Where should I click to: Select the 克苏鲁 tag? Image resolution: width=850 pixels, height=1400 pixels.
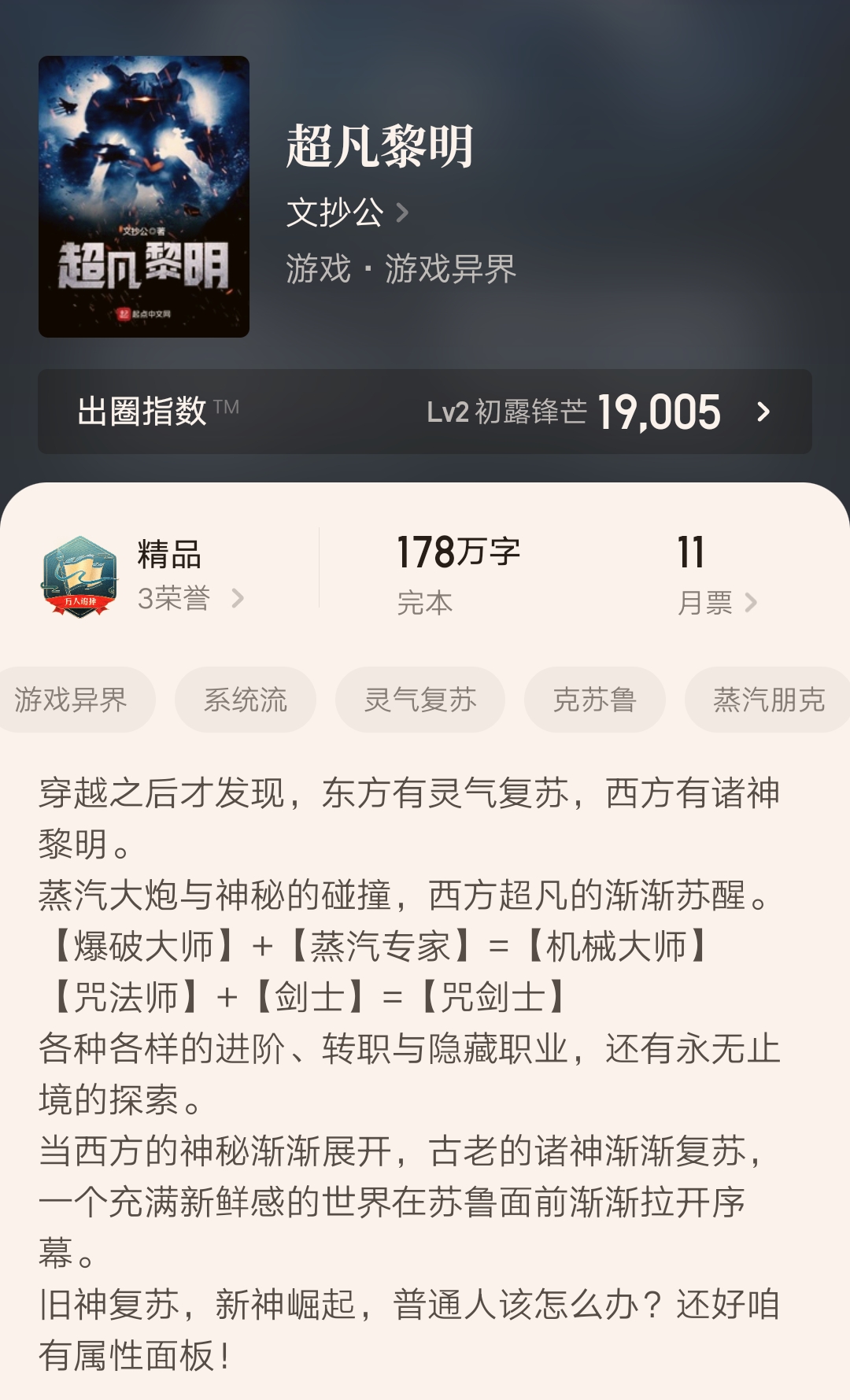pyautogui.click(x=593, y=699)
